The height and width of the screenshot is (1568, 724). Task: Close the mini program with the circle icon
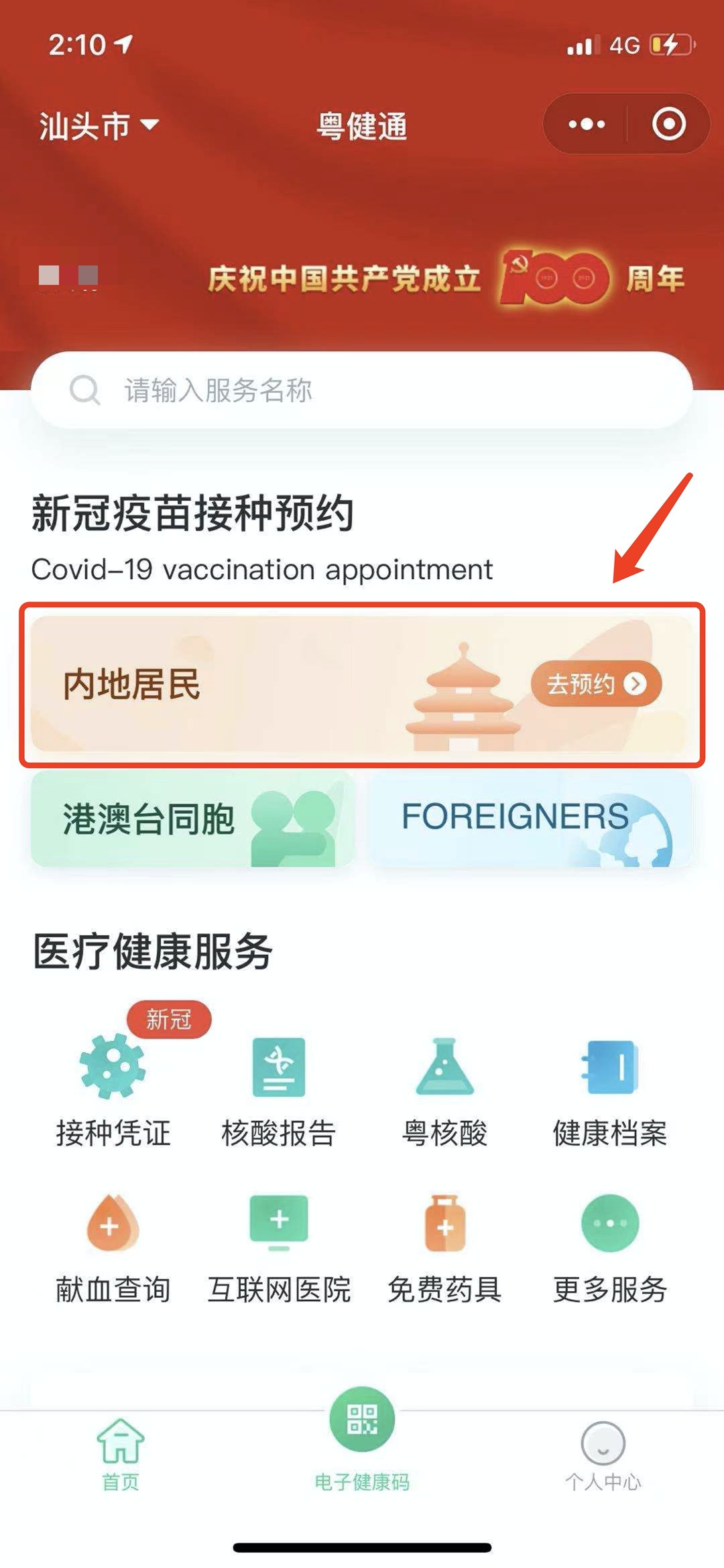tap(668, 124)
